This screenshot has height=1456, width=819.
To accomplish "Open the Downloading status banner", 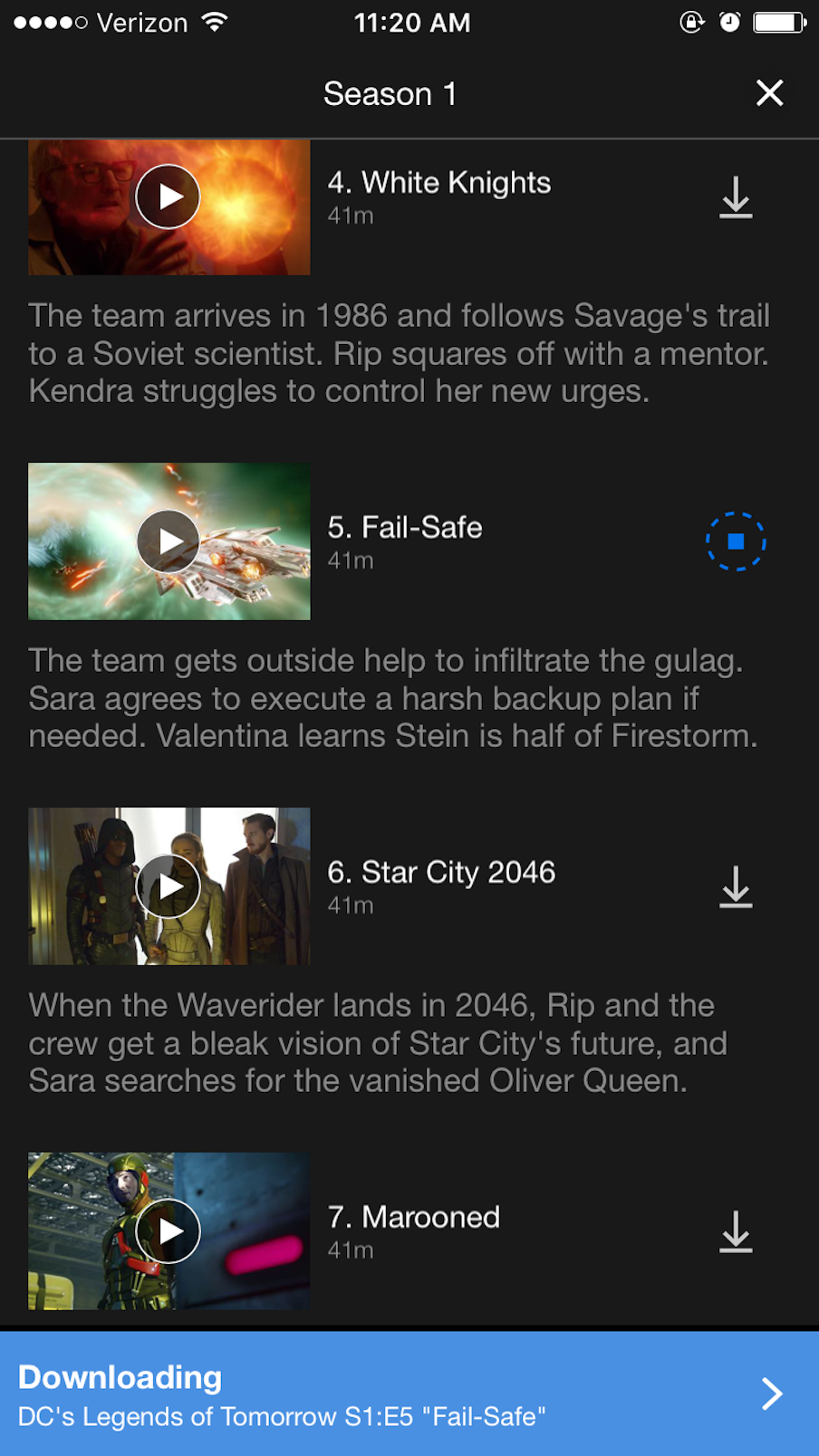I will 409,1394.
